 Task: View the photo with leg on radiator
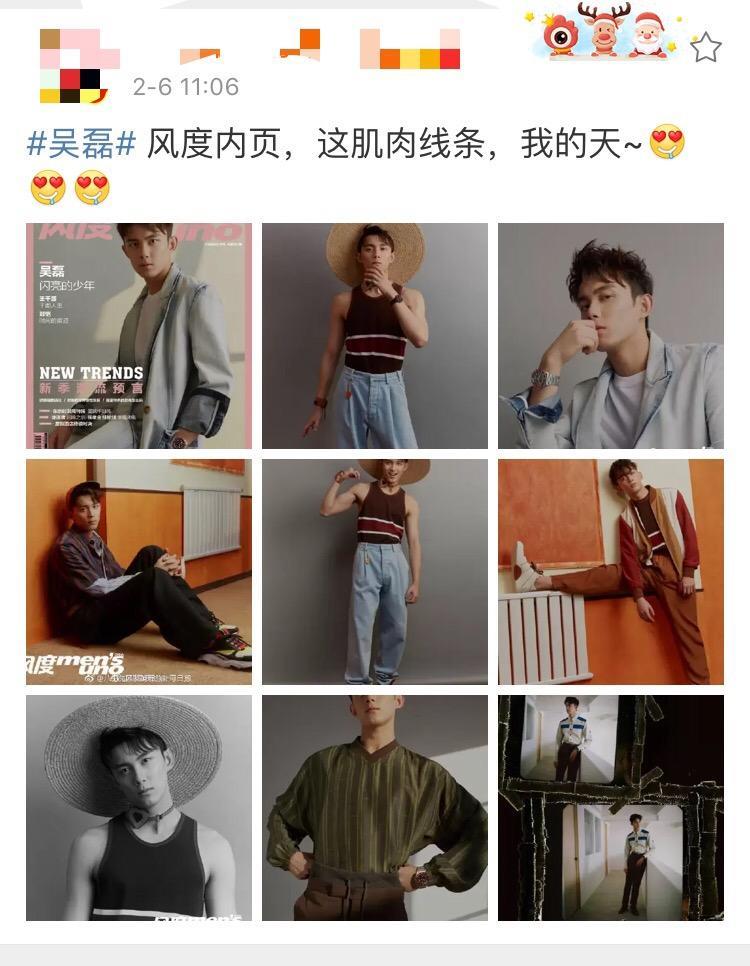[x=610, y=572]
